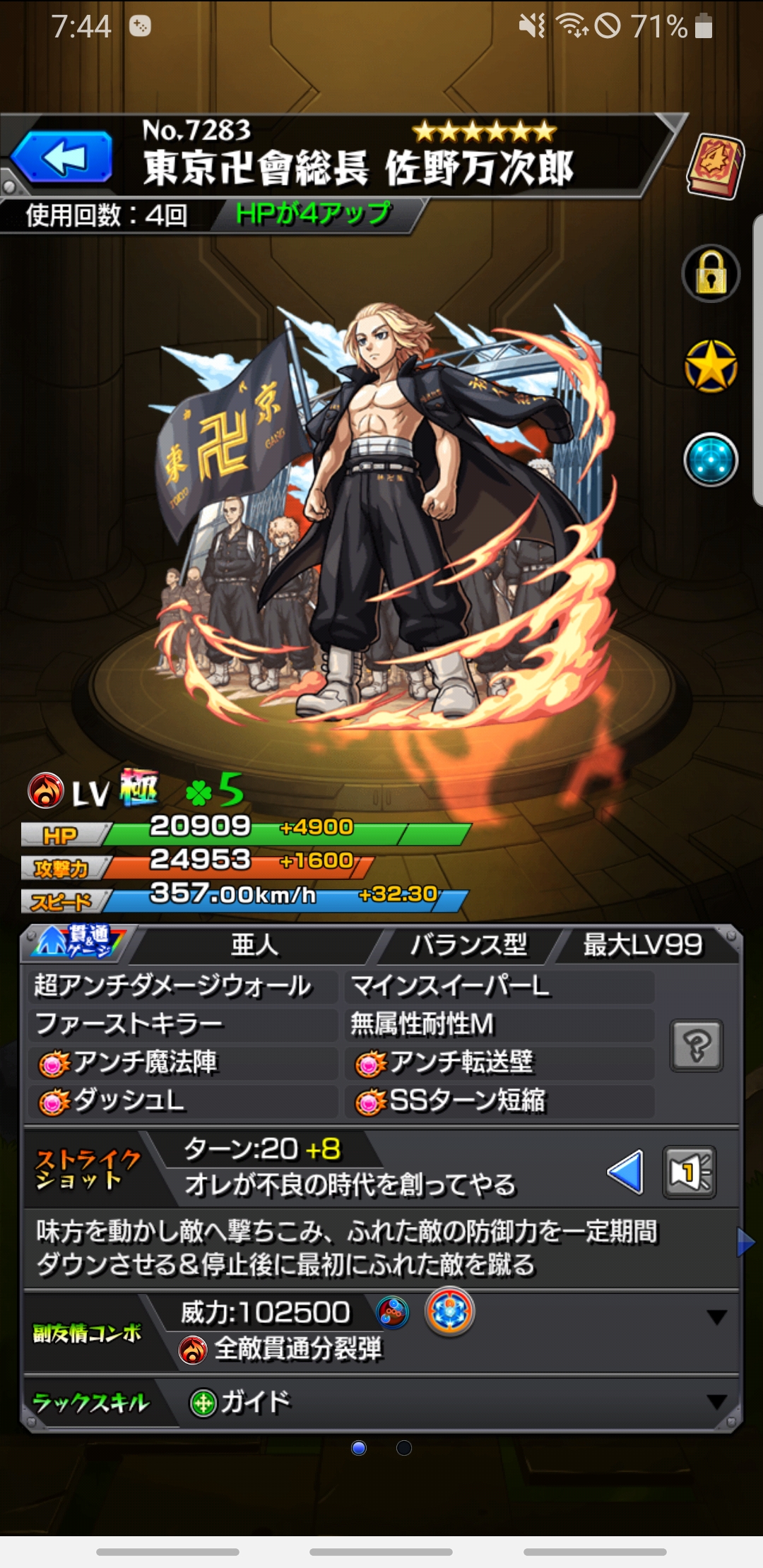Tap the orange friend combo icon beside 威力:102500

tap(449, 1312)
